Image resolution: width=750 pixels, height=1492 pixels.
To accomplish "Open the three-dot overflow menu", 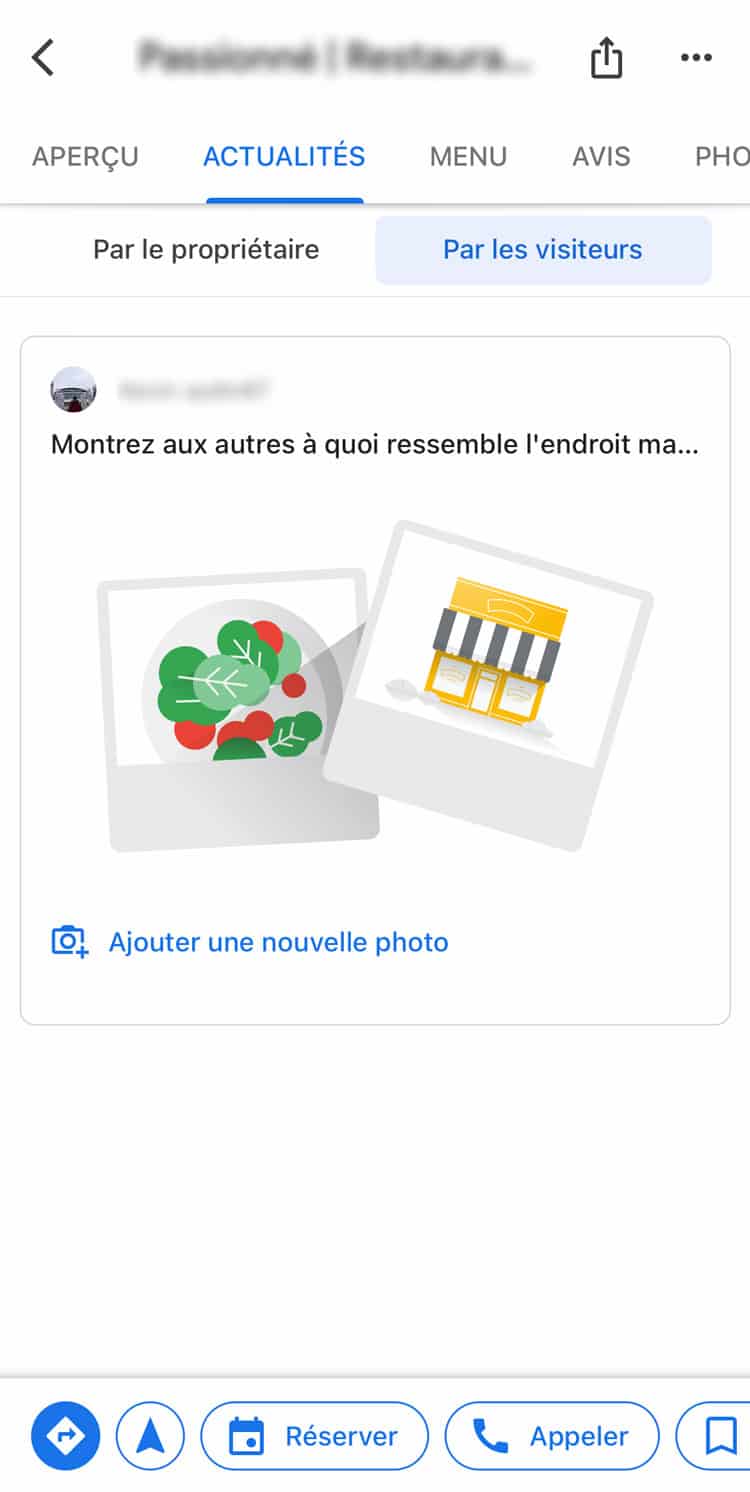I will coord(696,58).
